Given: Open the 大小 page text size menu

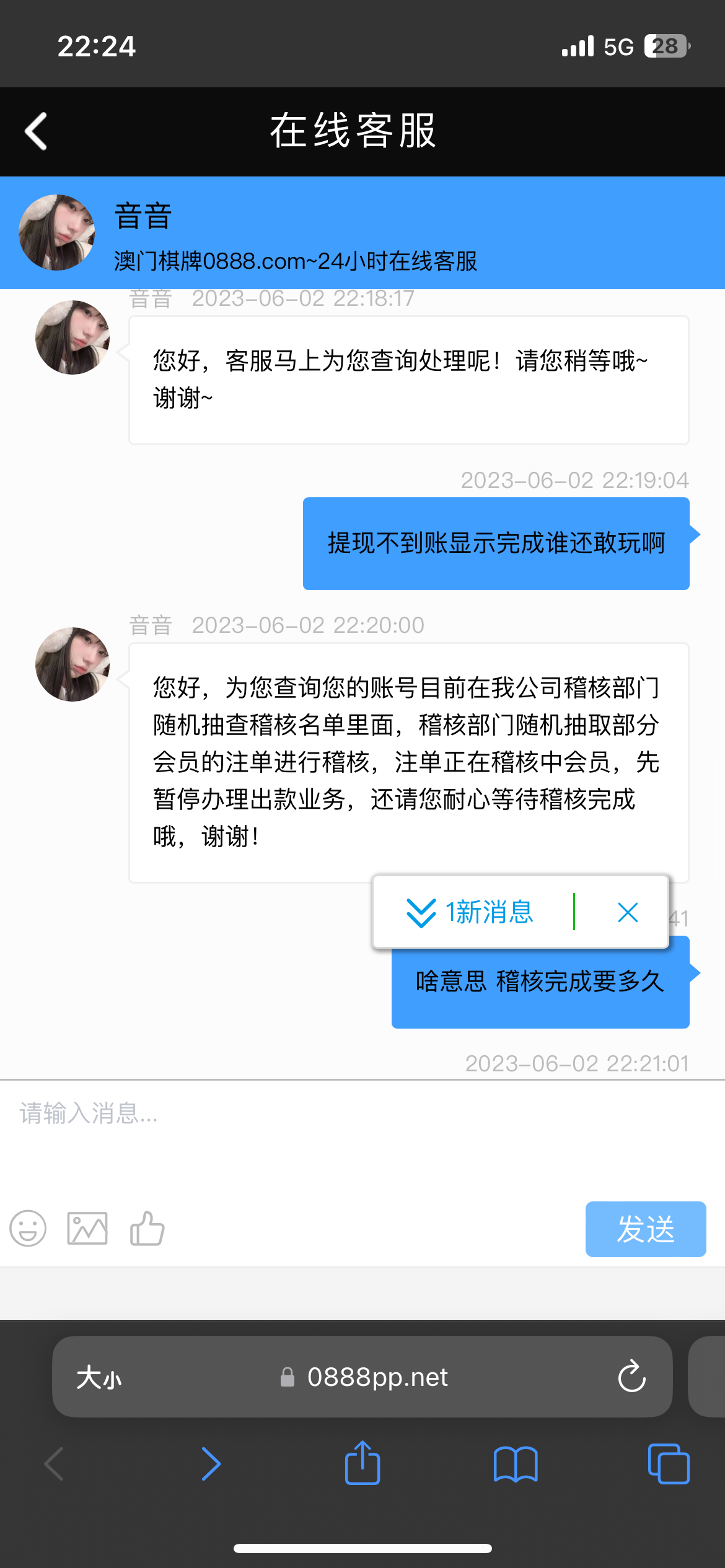Looking at the screenshot, I should [x=99, y=1377].
